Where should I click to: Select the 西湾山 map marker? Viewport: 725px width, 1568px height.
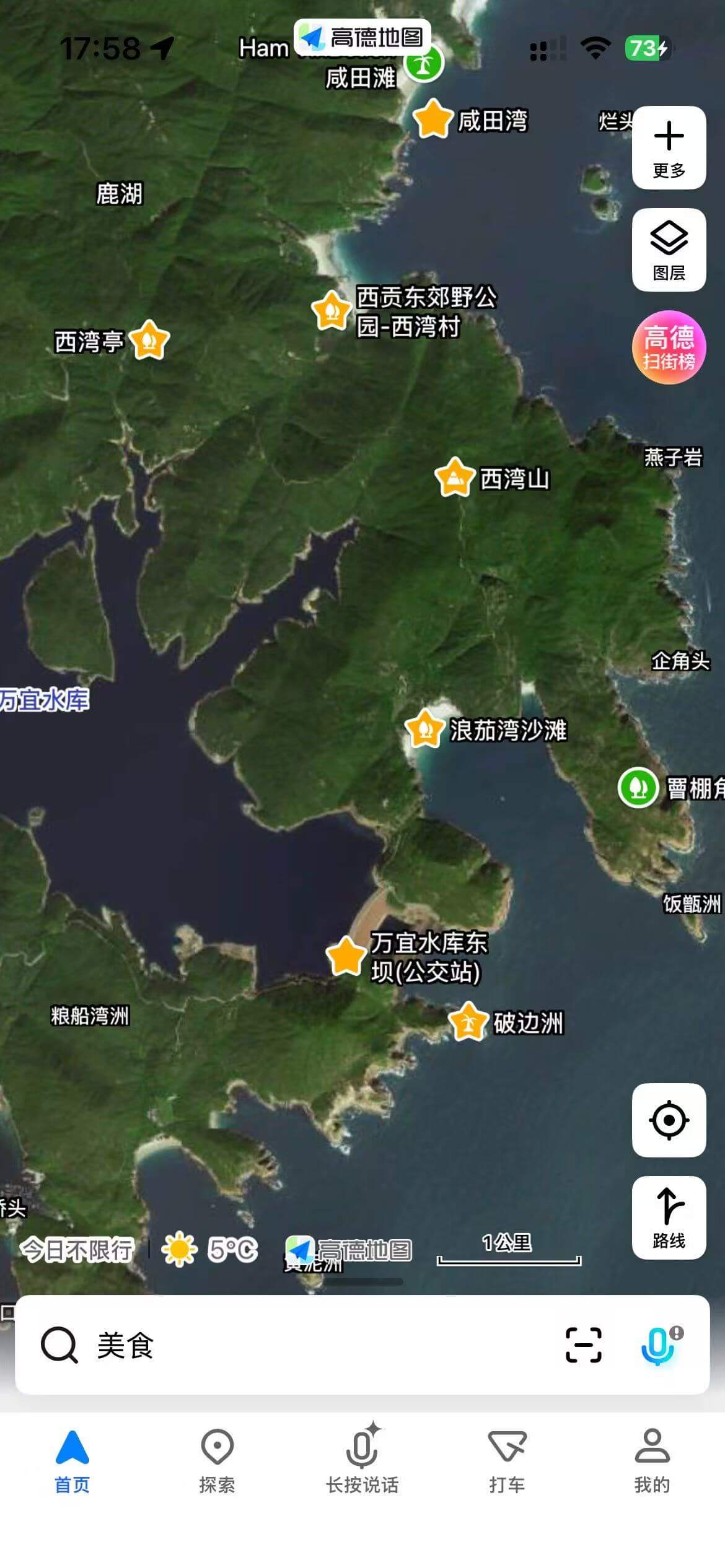[x=455, y=477]
